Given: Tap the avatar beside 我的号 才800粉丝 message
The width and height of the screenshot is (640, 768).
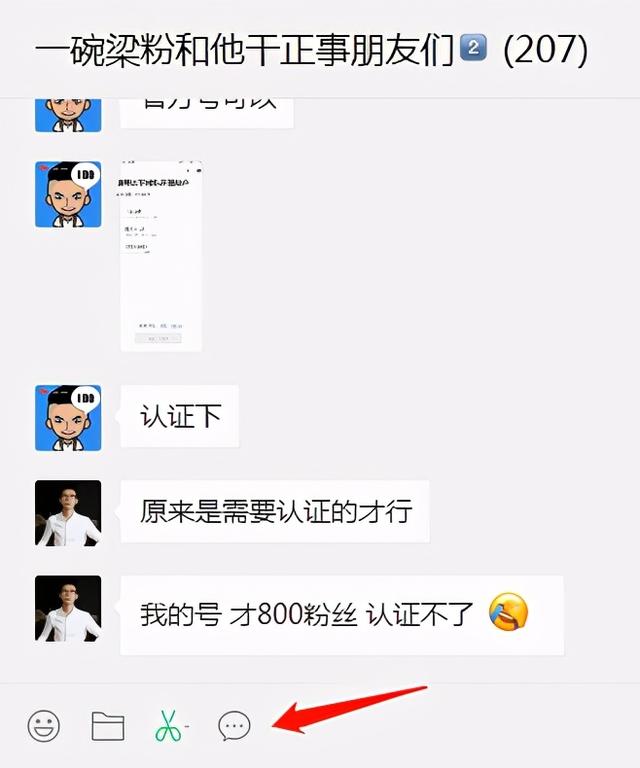Looking at the screenshot, I should [68, 608].
